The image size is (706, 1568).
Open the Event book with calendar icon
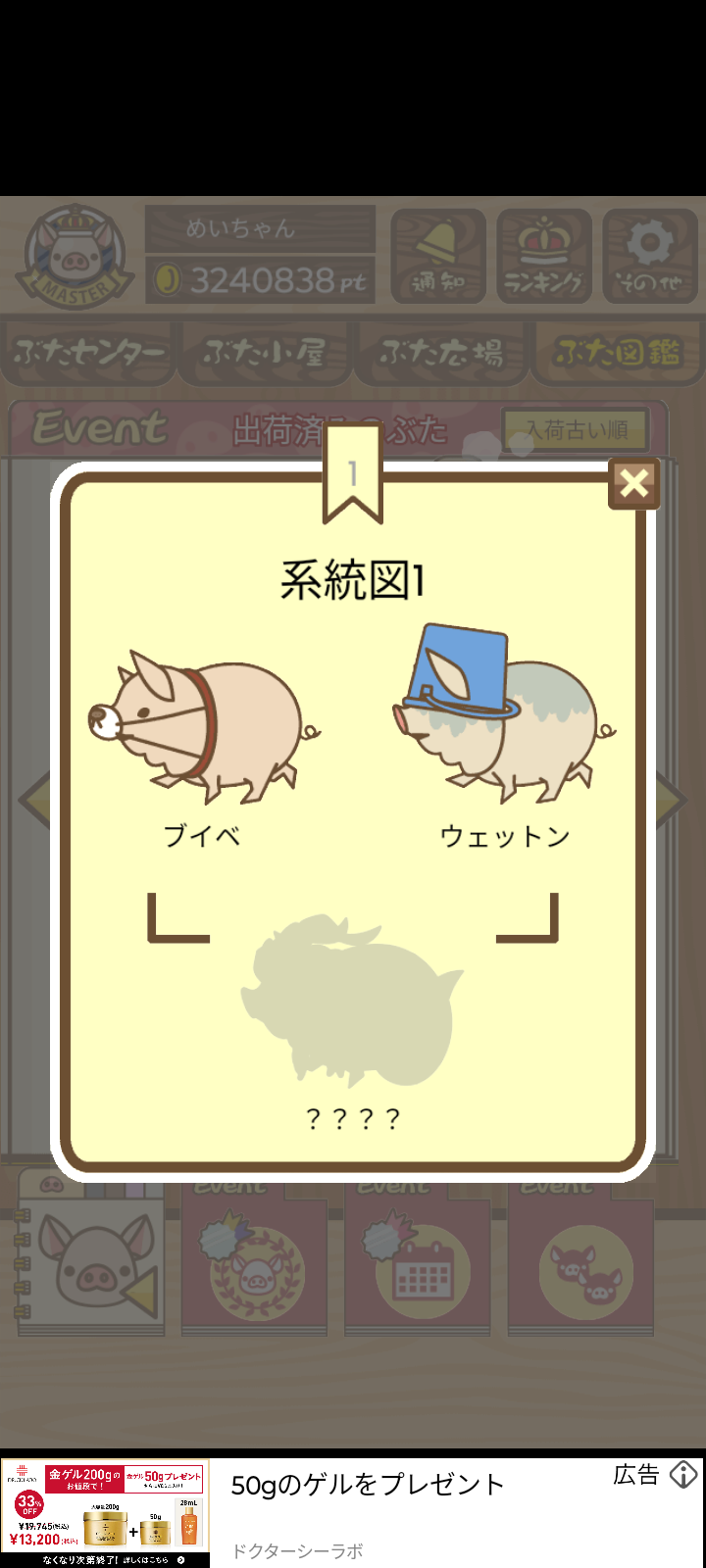(419, 1264)
